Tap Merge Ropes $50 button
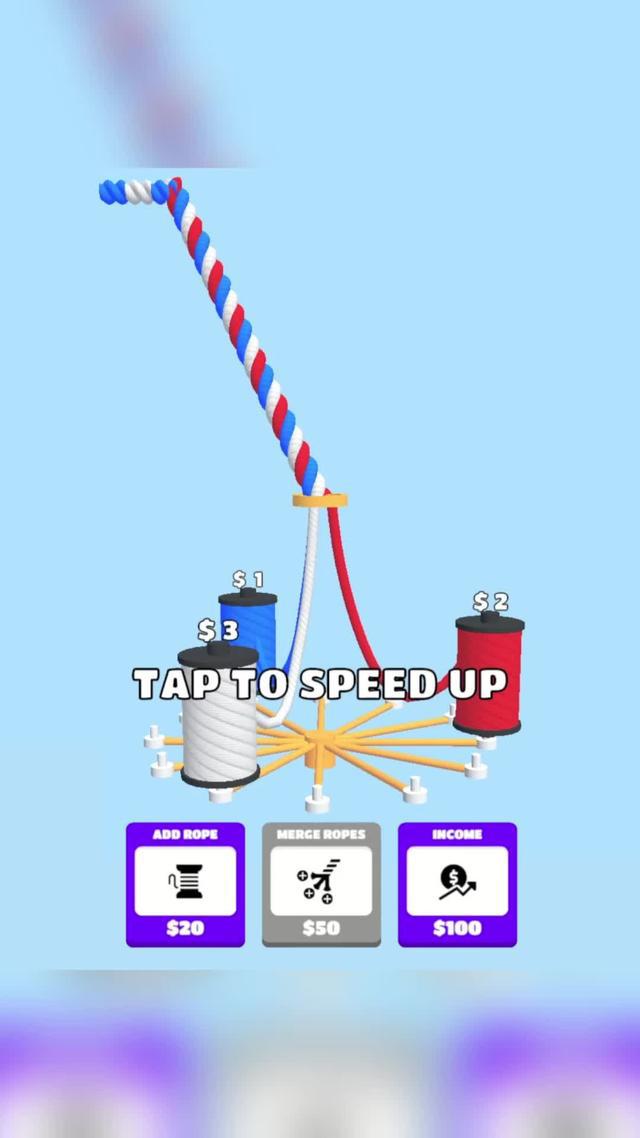This screenshot has height=1138, width=640. pos(321,884)
